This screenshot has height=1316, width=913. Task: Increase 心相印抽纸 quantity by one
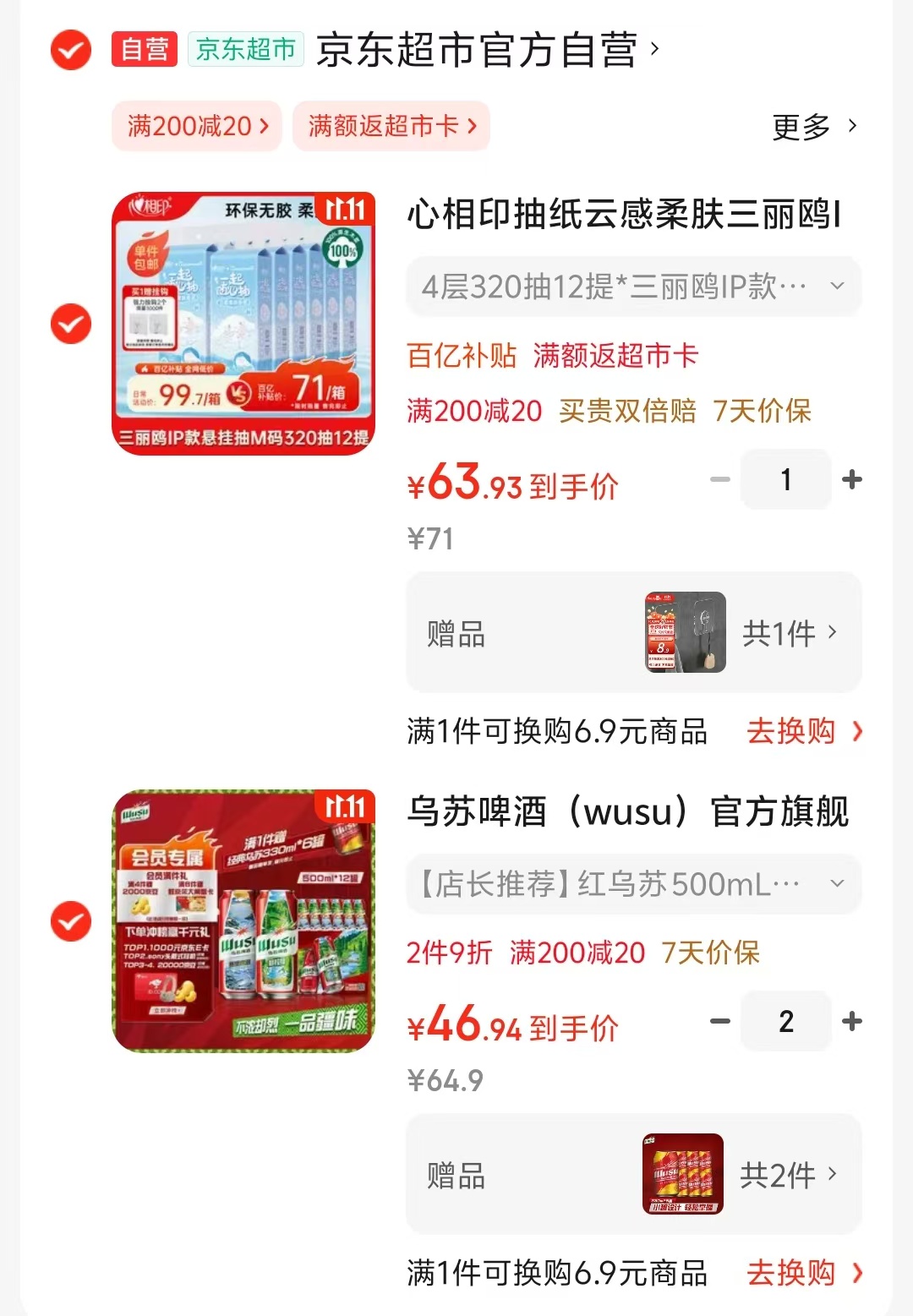[x=852, y=480]
